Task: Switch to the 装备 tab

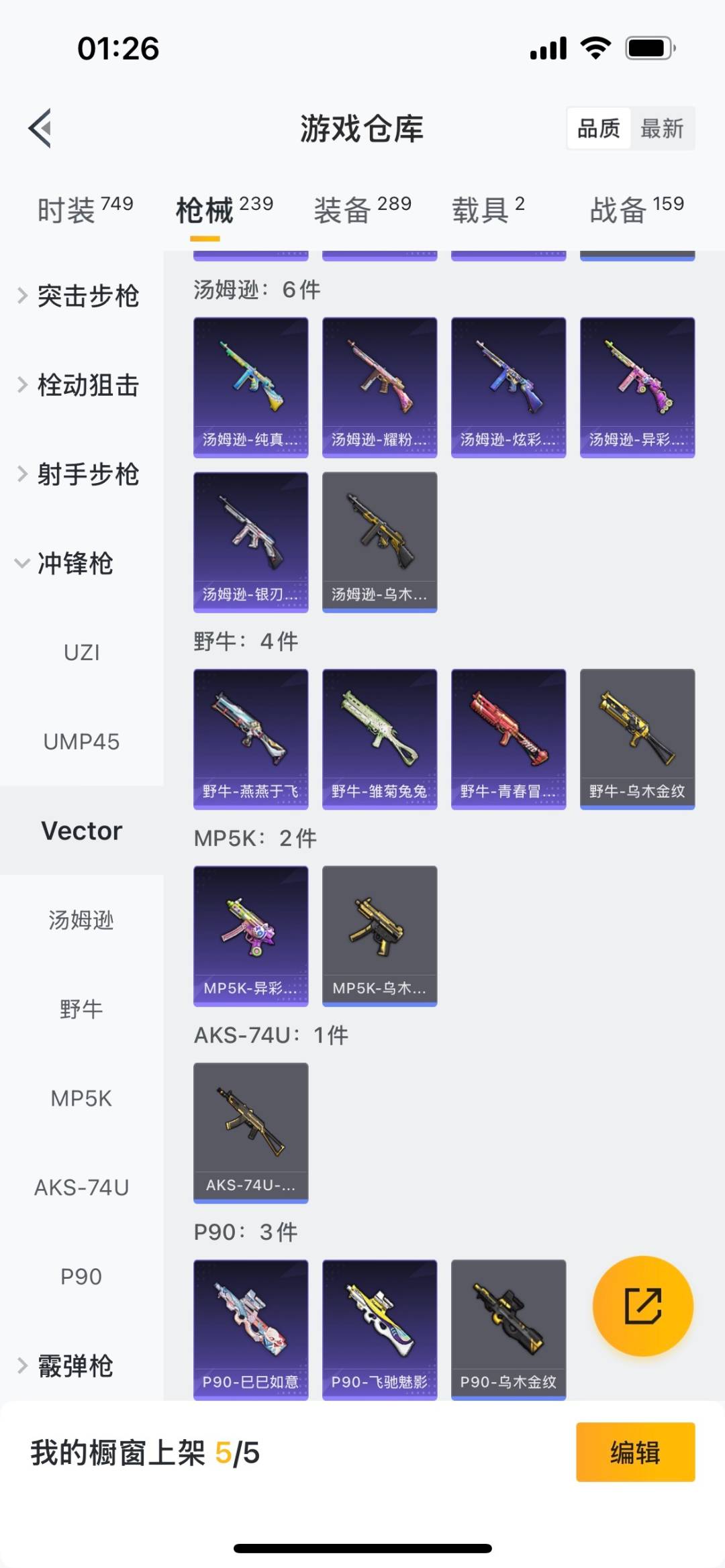Action: [362, 211]
